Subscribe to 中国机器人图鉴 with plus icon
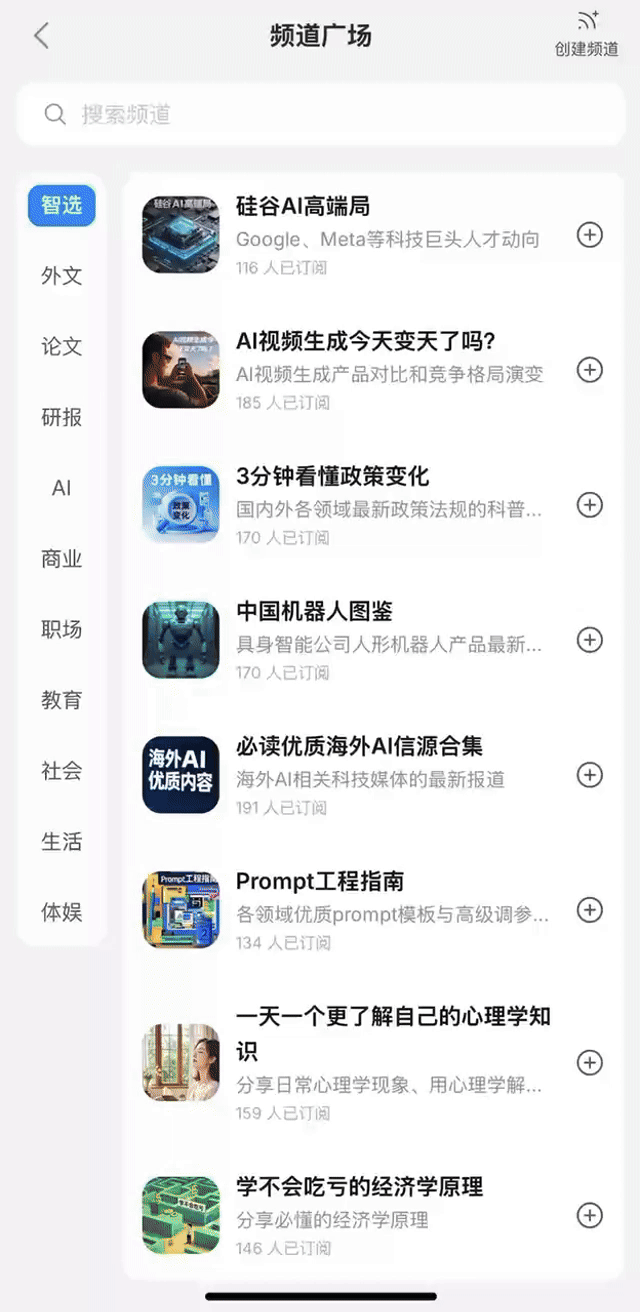This screenshot has height=1312, width=640. [590, 640]
